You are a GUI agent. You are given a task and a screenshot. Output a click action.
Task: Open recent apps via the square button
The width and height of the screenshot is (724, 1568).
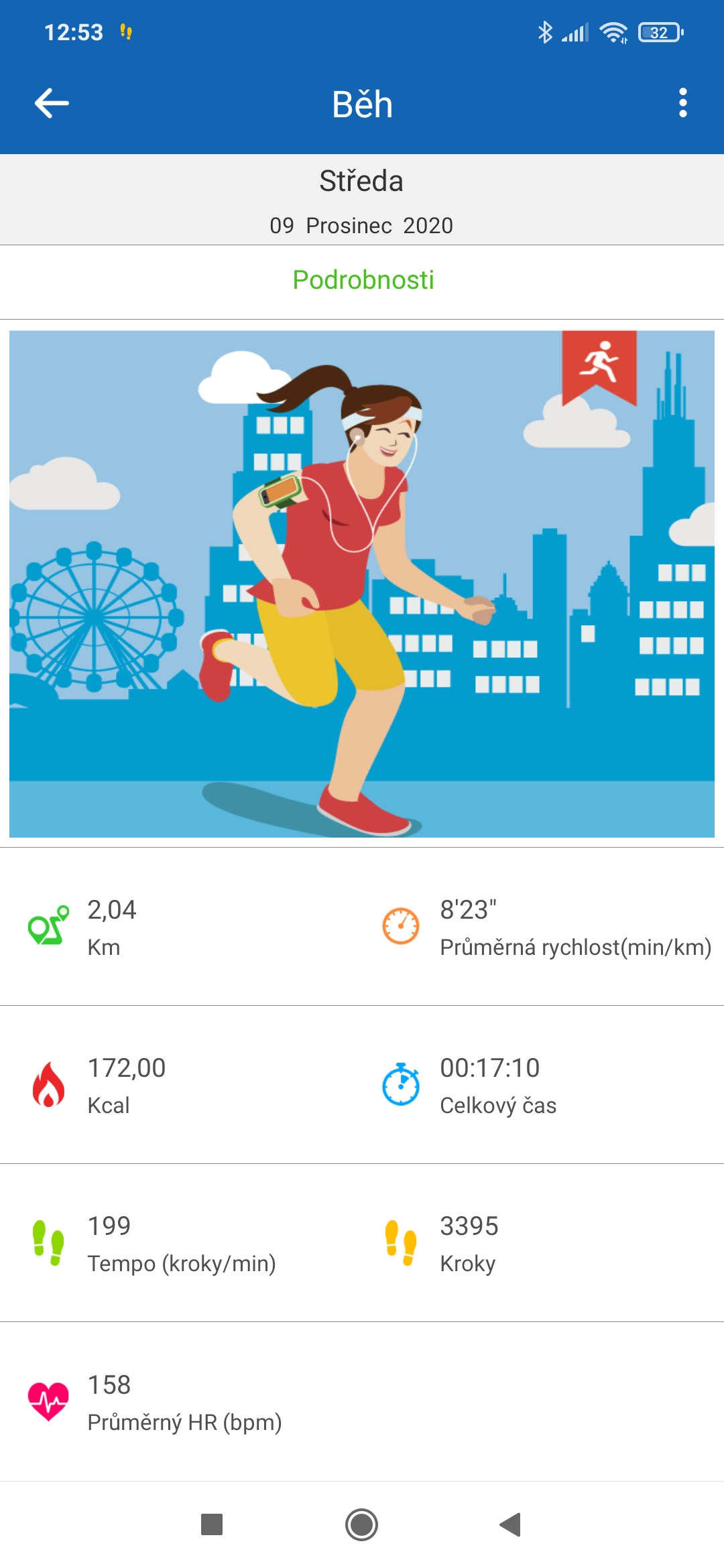212,1524
